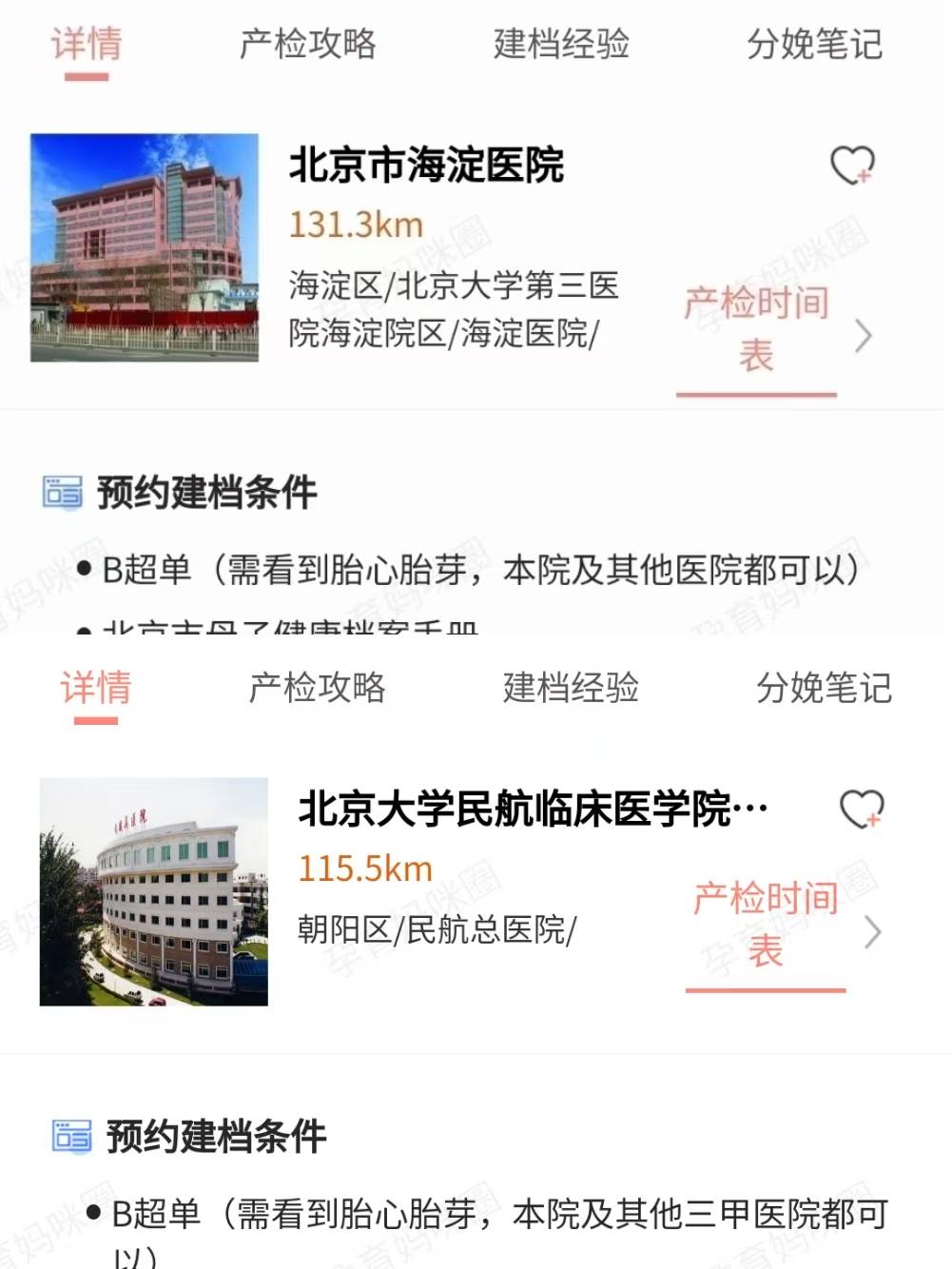Tap the calendar icon beside 预约建档条件 heading
Viewport: 952px width, 1269px height.
point(62,494)
